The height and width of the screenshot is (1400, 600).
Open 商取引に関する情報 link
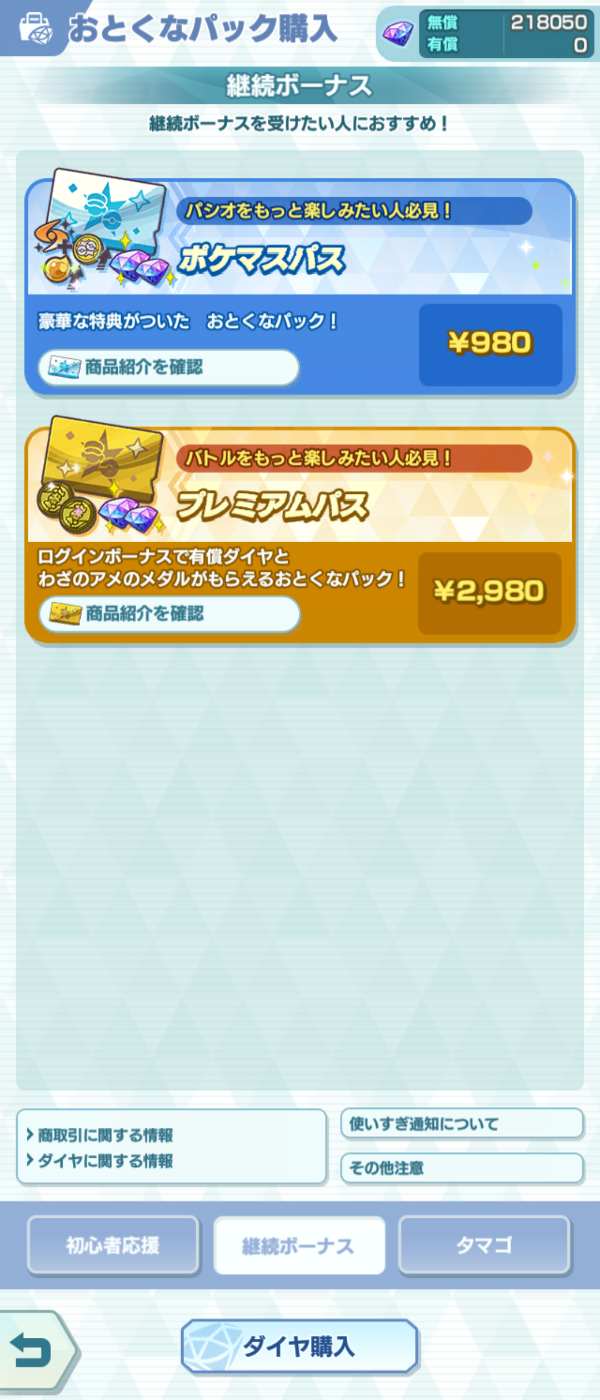105,1135
